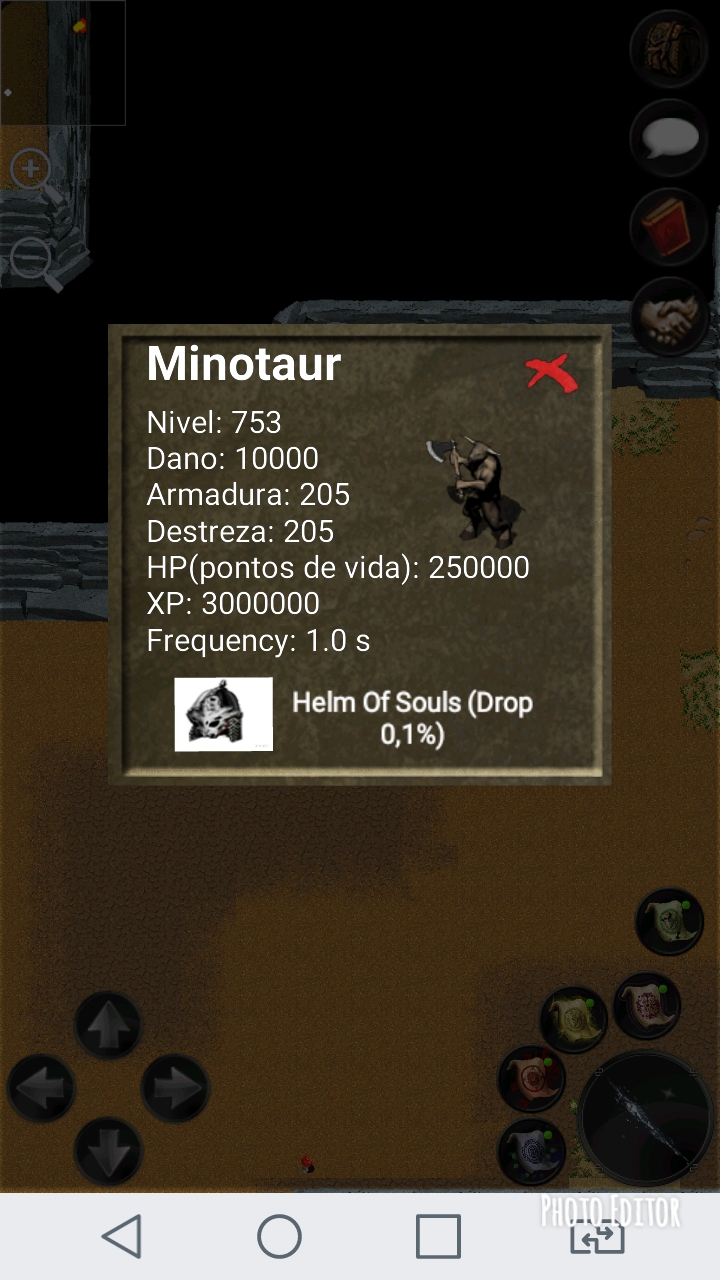Go back using the system back button
Image resolution: width=720 pixels, height=1280 pixels.
pyautogui.click(x=122, y=1237)
